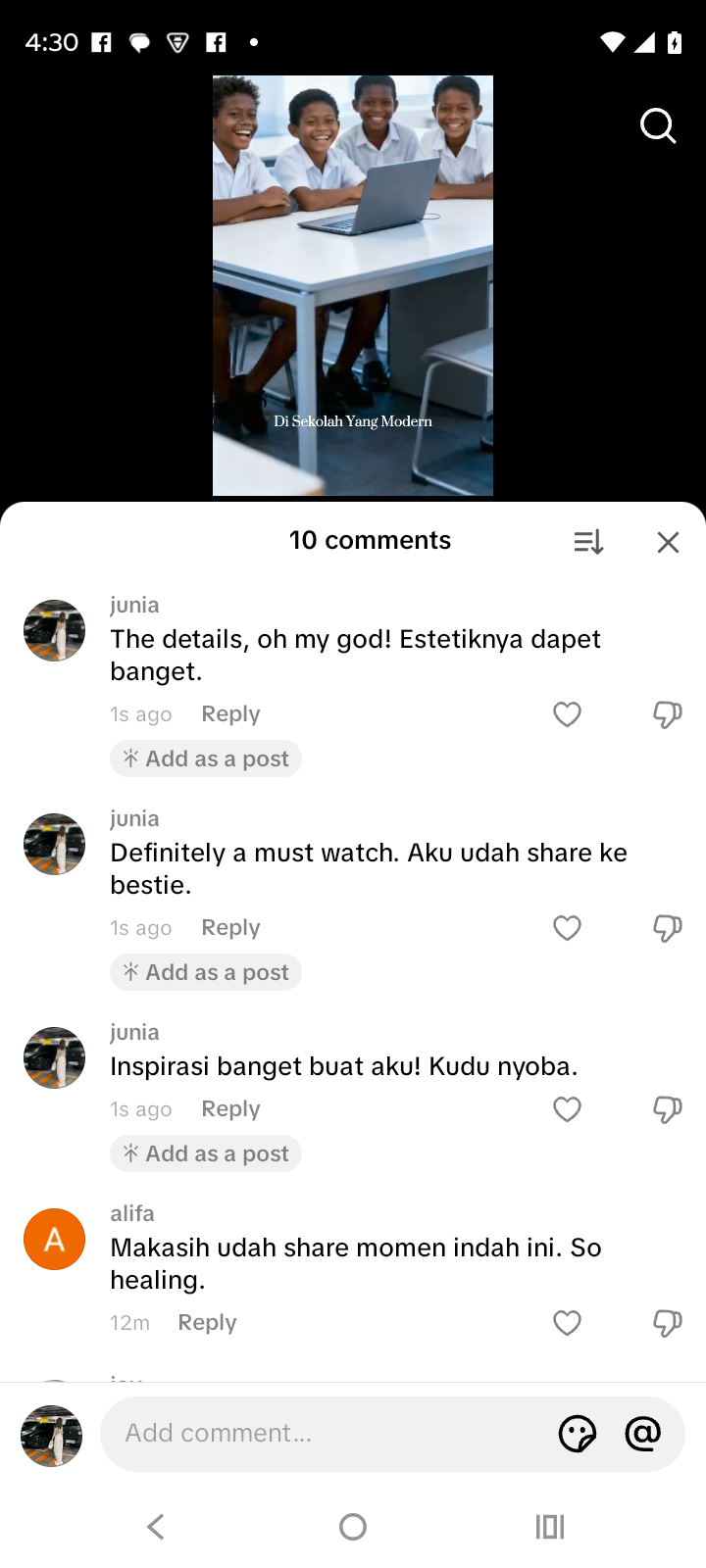Mention someone with the @ icon

pos(643,1434)
